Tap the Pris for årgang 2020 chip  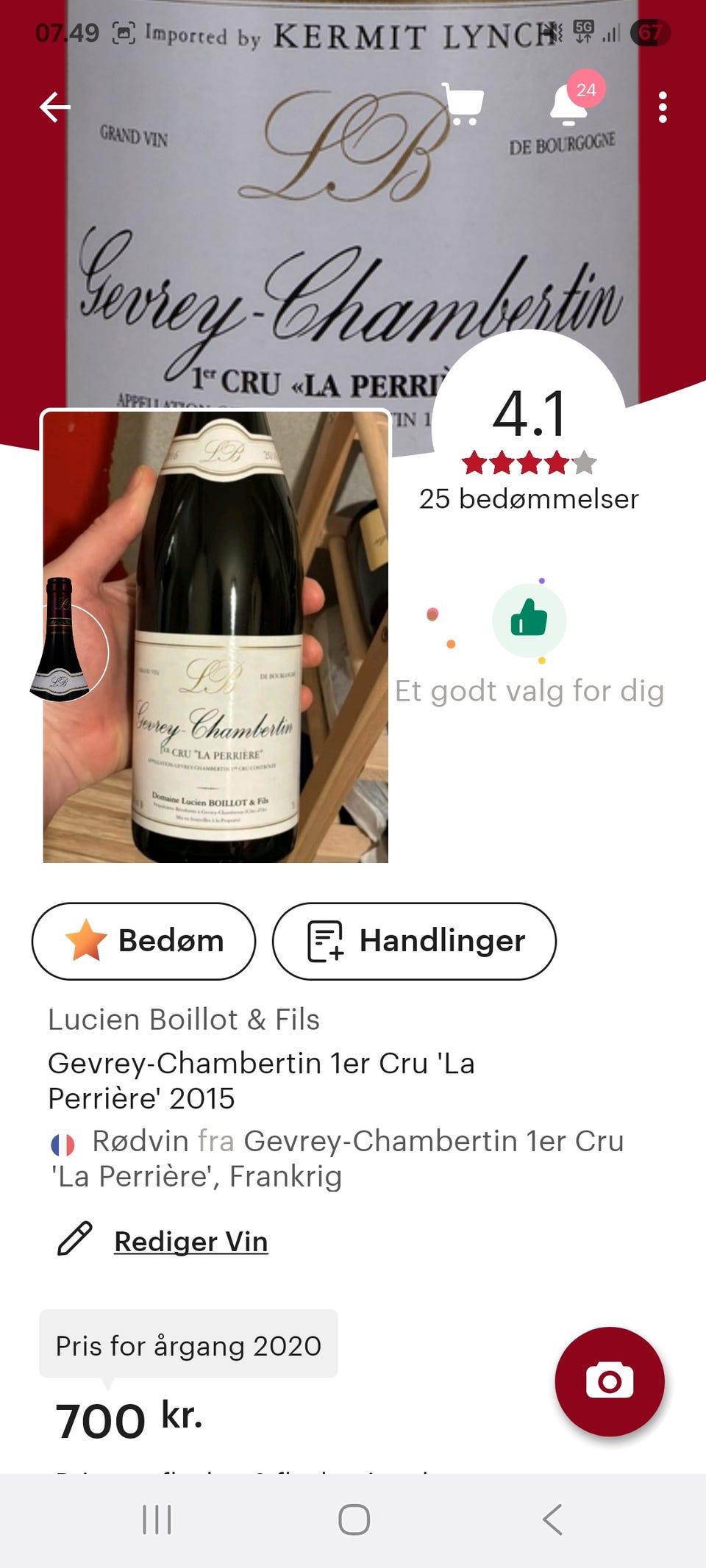tap(188, 1343)
